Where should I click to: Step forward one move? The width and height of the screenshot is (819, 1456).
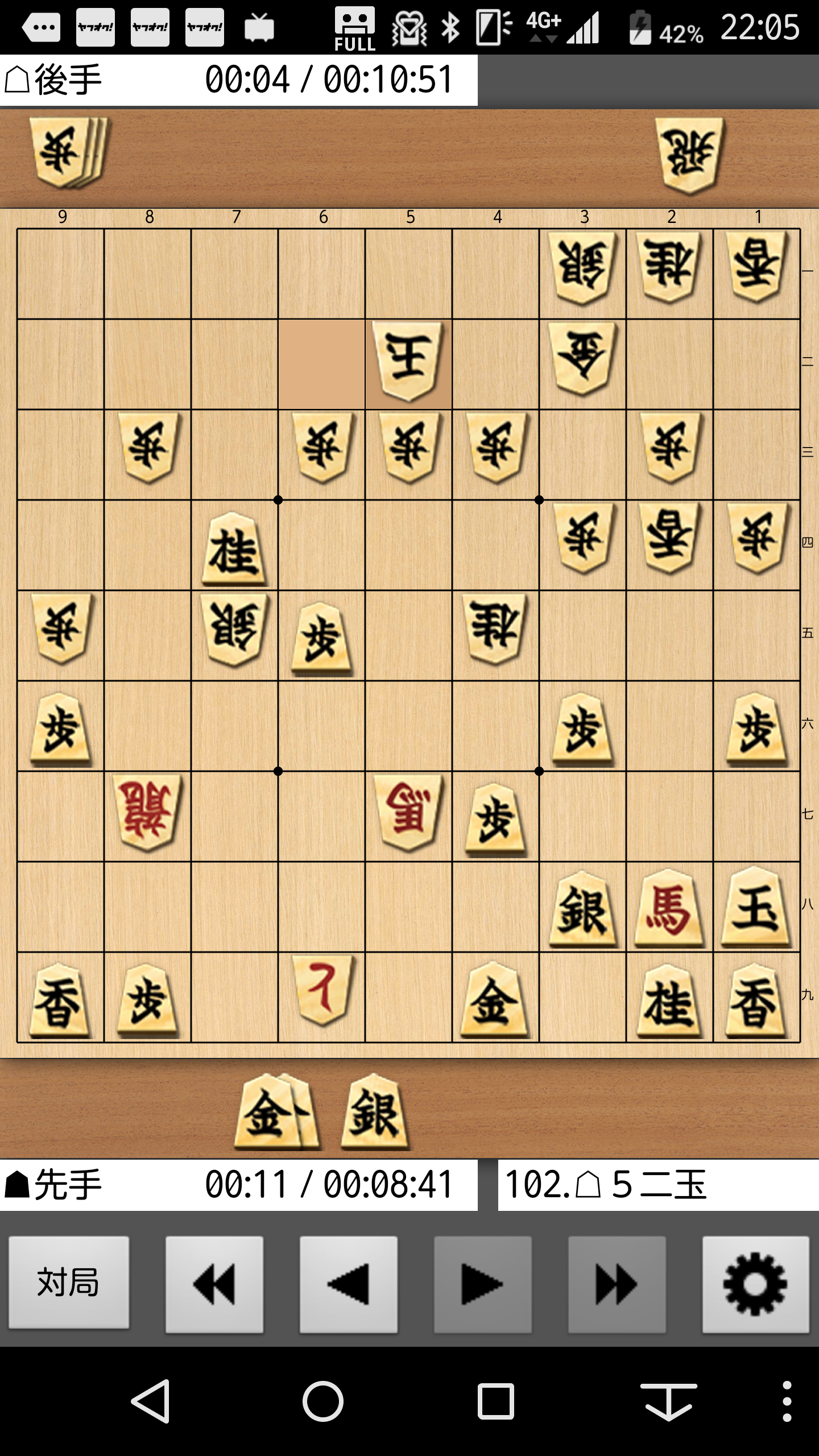(x=483, y=1284)
